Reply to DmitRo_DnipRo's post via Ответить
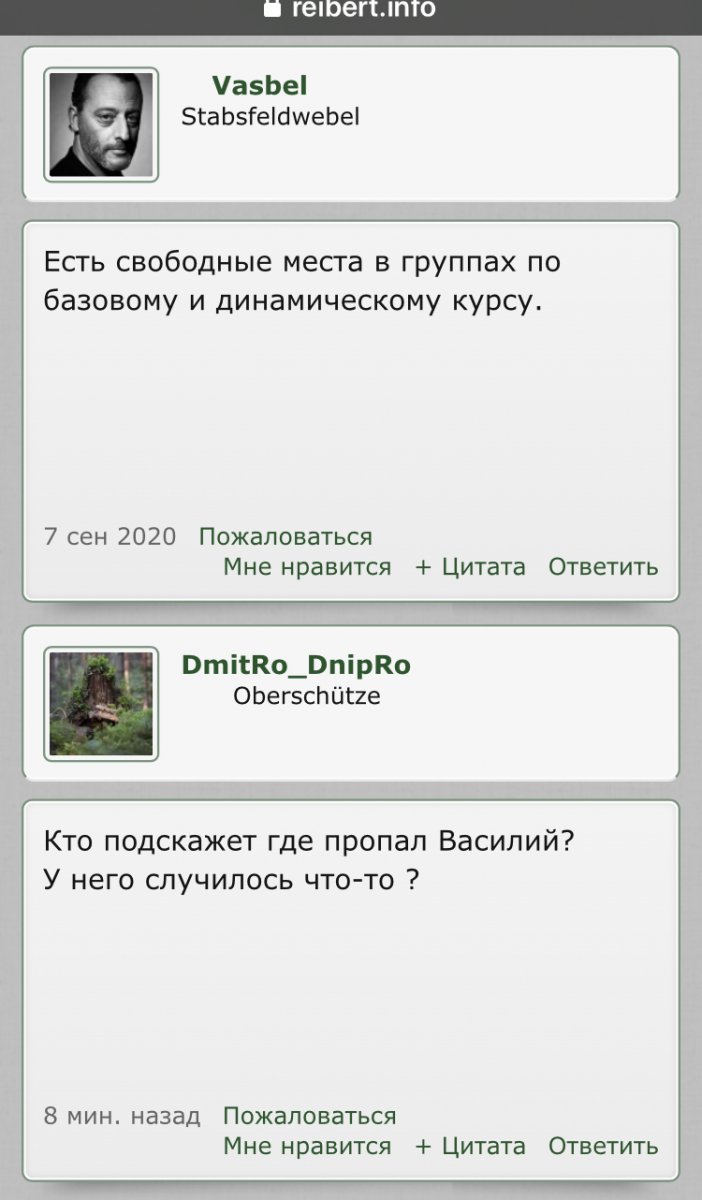This screenshot has height=1200, width=702. click(603, 1146)
